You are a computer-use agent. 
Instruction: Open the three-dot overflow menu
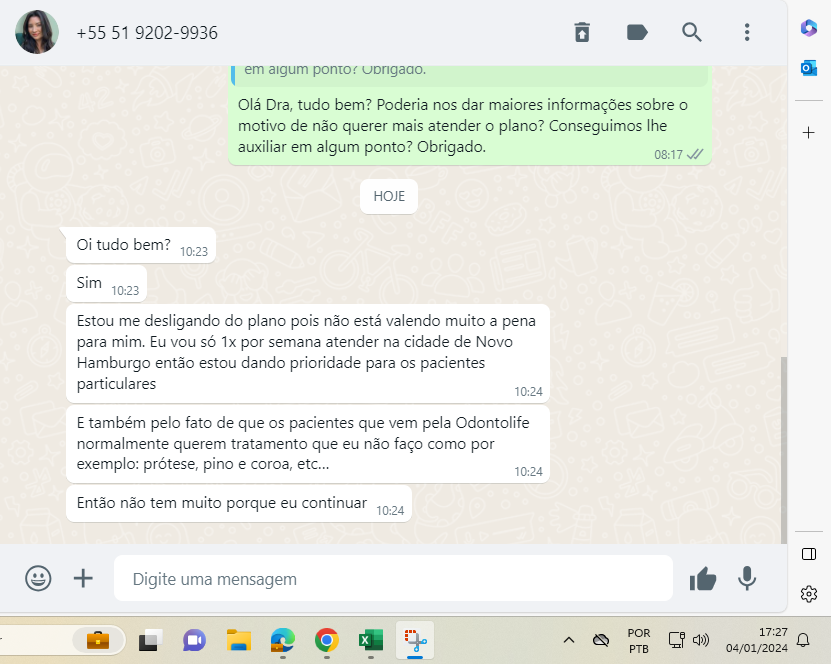click(746, 32)
